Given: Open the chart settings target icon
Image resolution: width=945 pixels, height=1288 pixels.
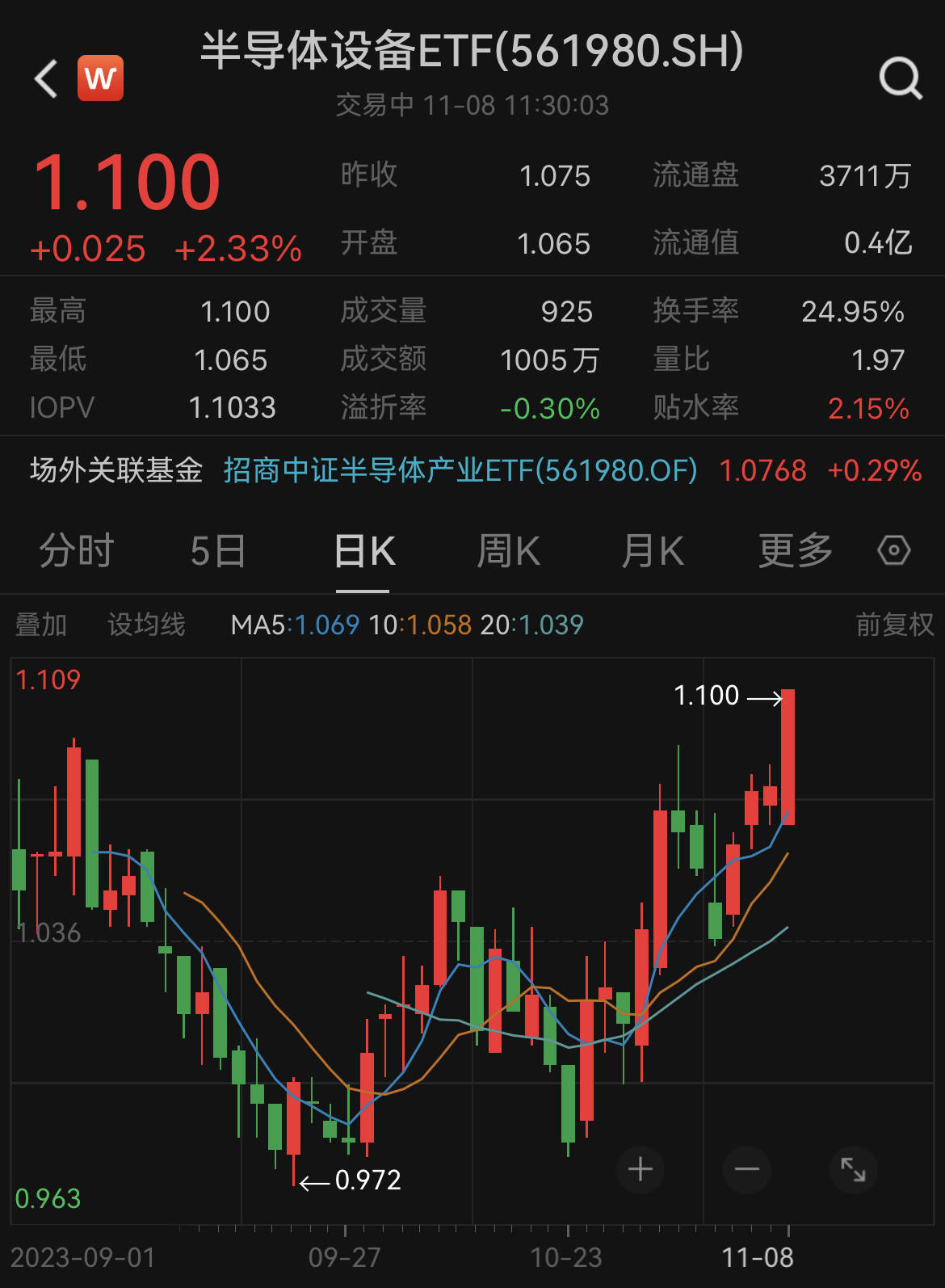Looking at the screenshot, I should click(x=893, y=550).
